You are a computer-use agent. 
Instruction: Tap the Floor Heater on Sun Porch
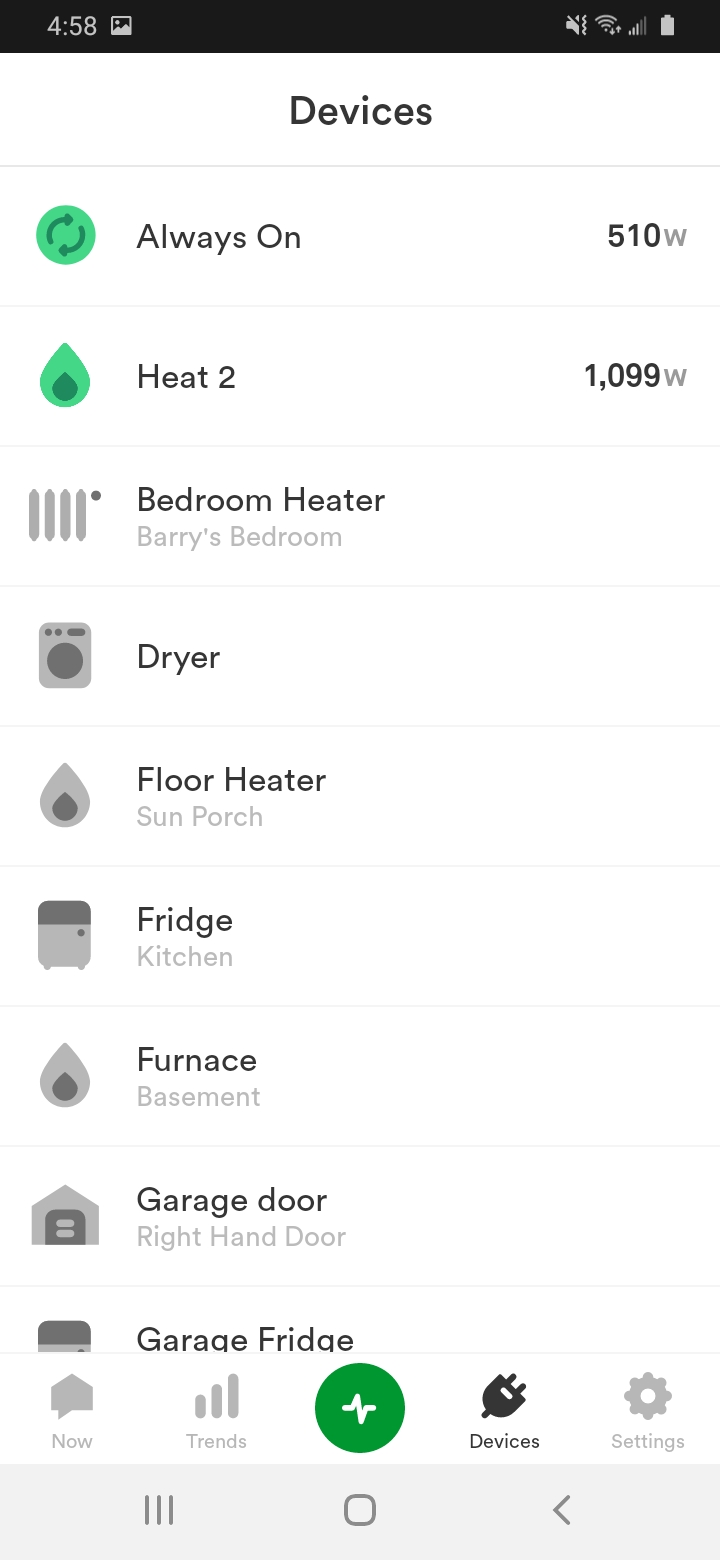point(360,796)
